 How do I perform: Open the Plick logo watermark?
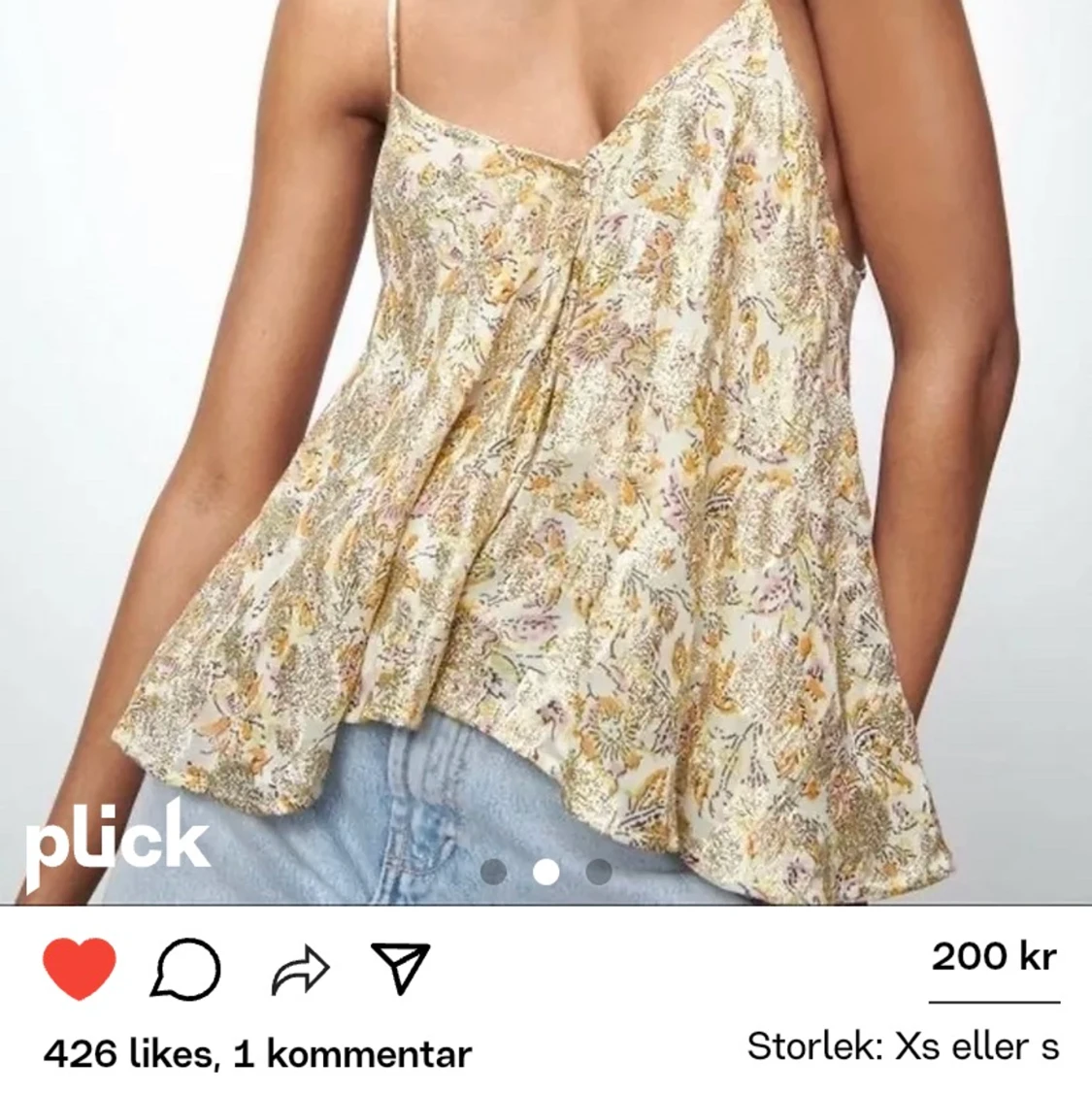click(x=116, y=839)
